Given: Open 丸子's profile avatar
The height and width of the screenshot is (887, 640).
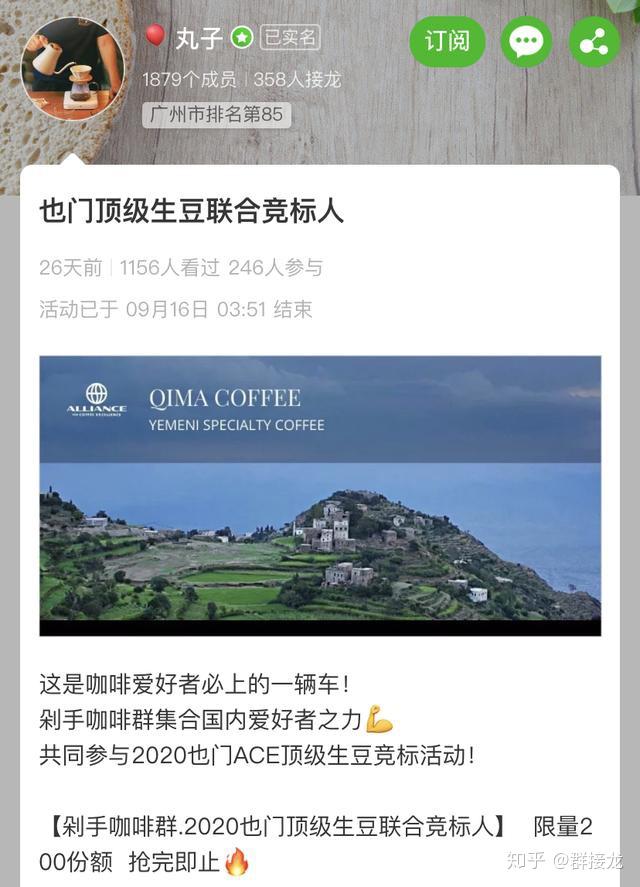Looking at the screenshot, I should point(73,67).
